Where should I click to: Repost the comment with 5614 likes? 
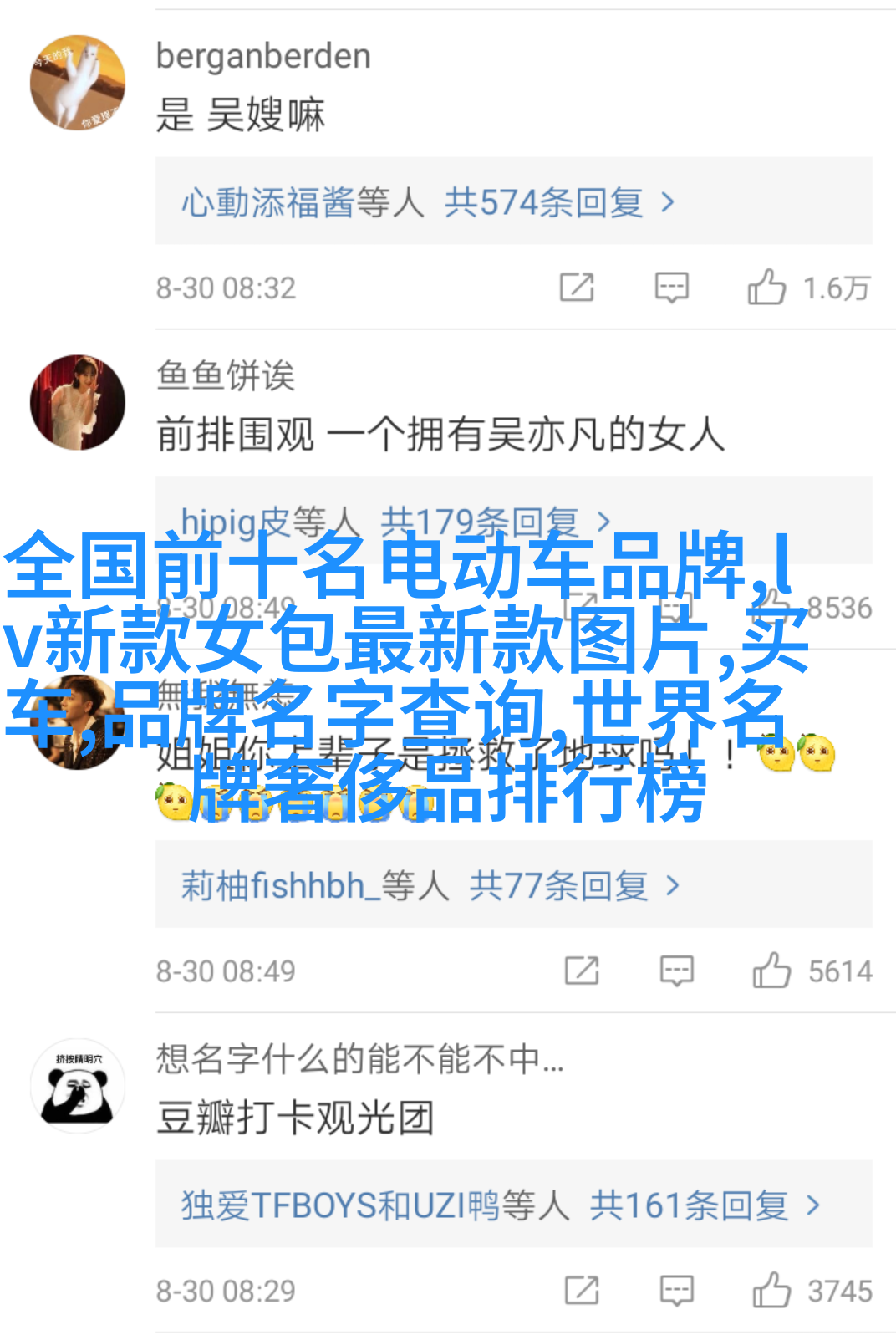(582, 971)
